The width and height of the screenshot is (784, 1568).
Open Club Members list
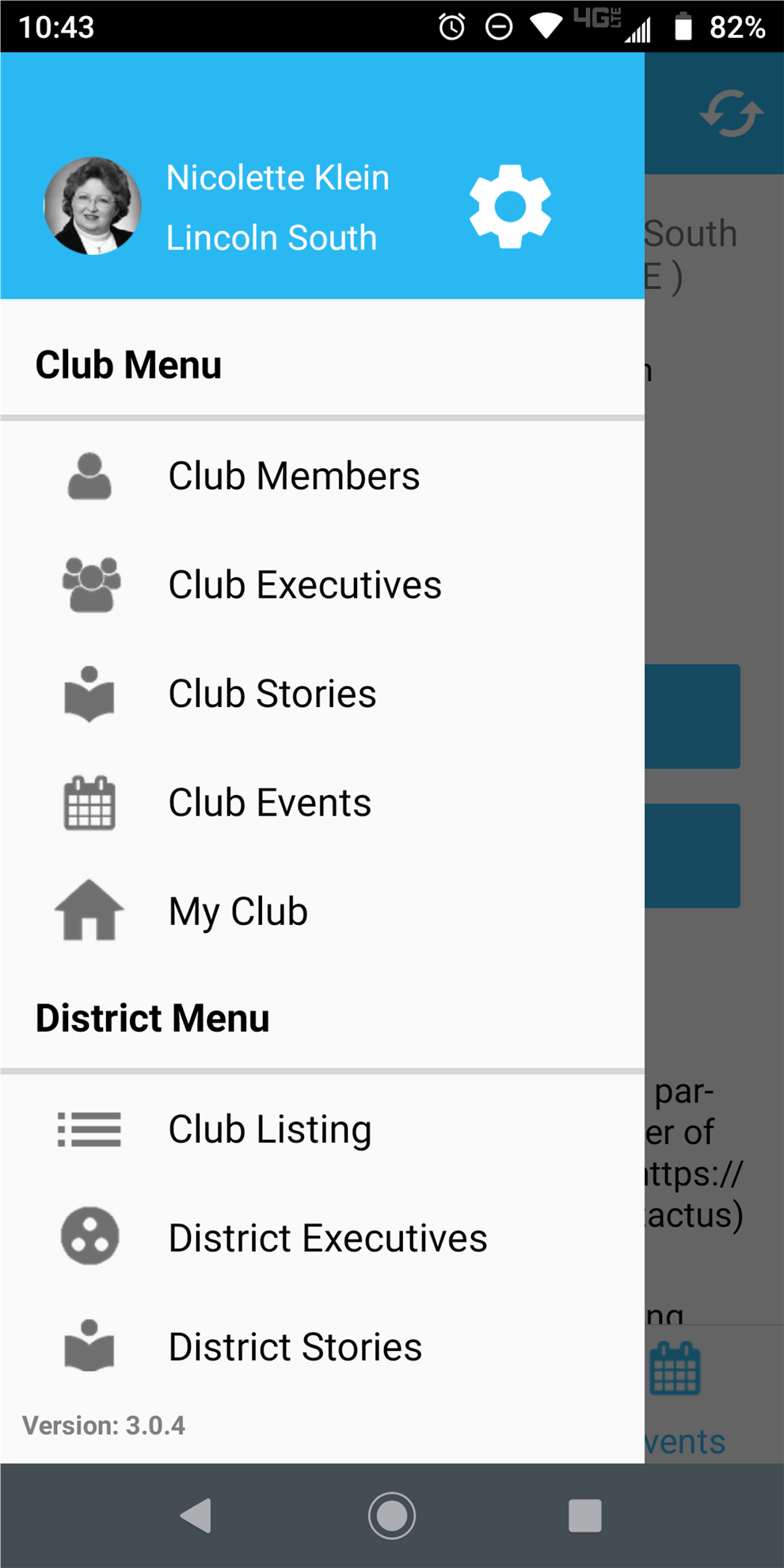point(293,476)
